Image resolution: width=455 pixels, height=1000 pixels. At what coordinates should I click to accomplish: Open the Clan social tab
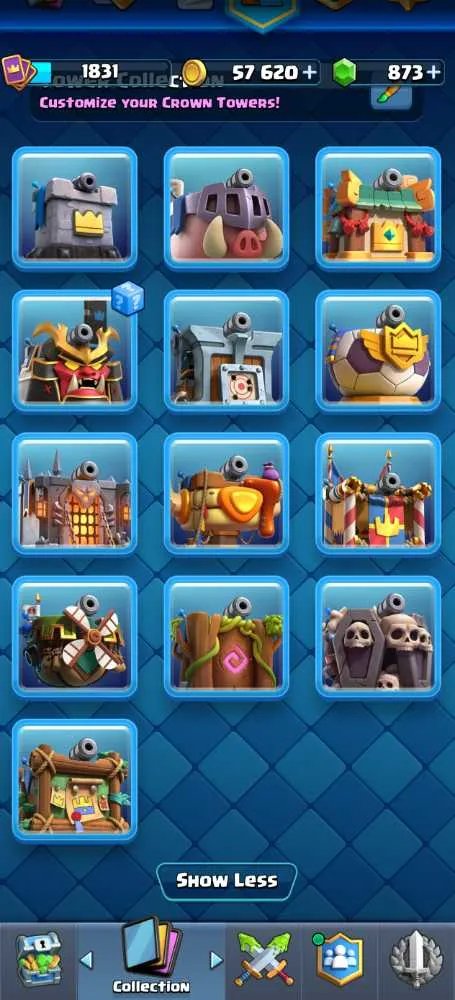coord(339,959)
